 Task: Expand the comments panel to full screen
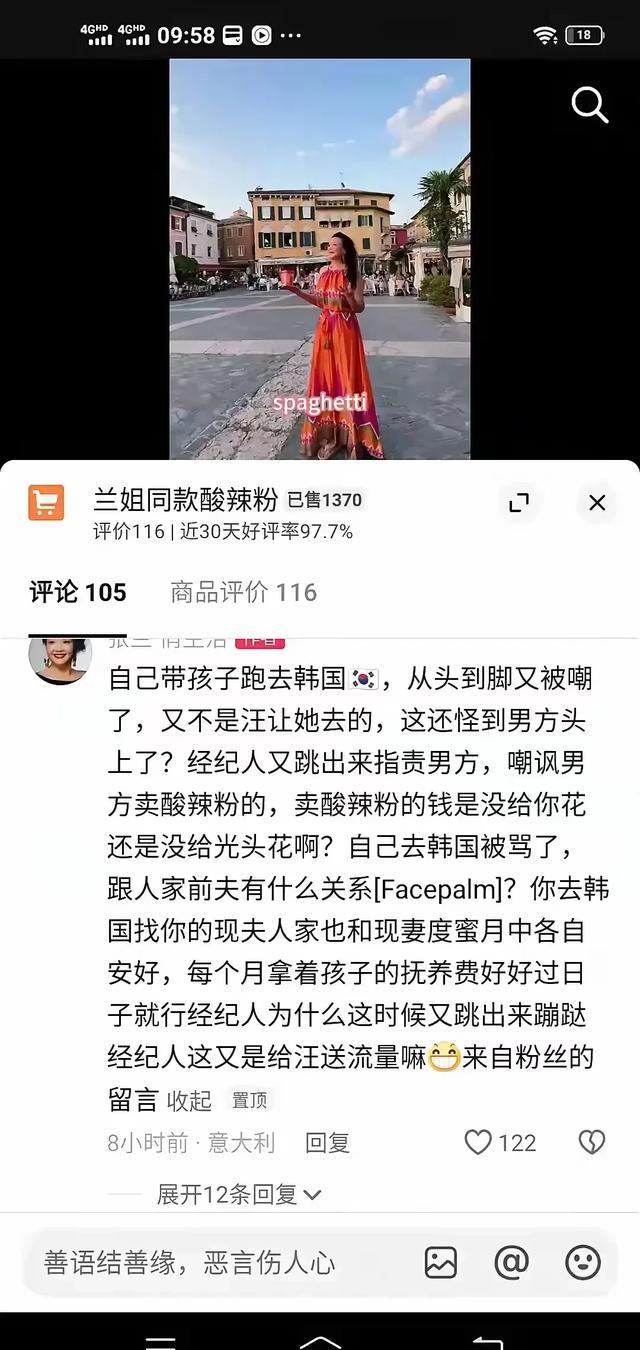click(519, 503)
